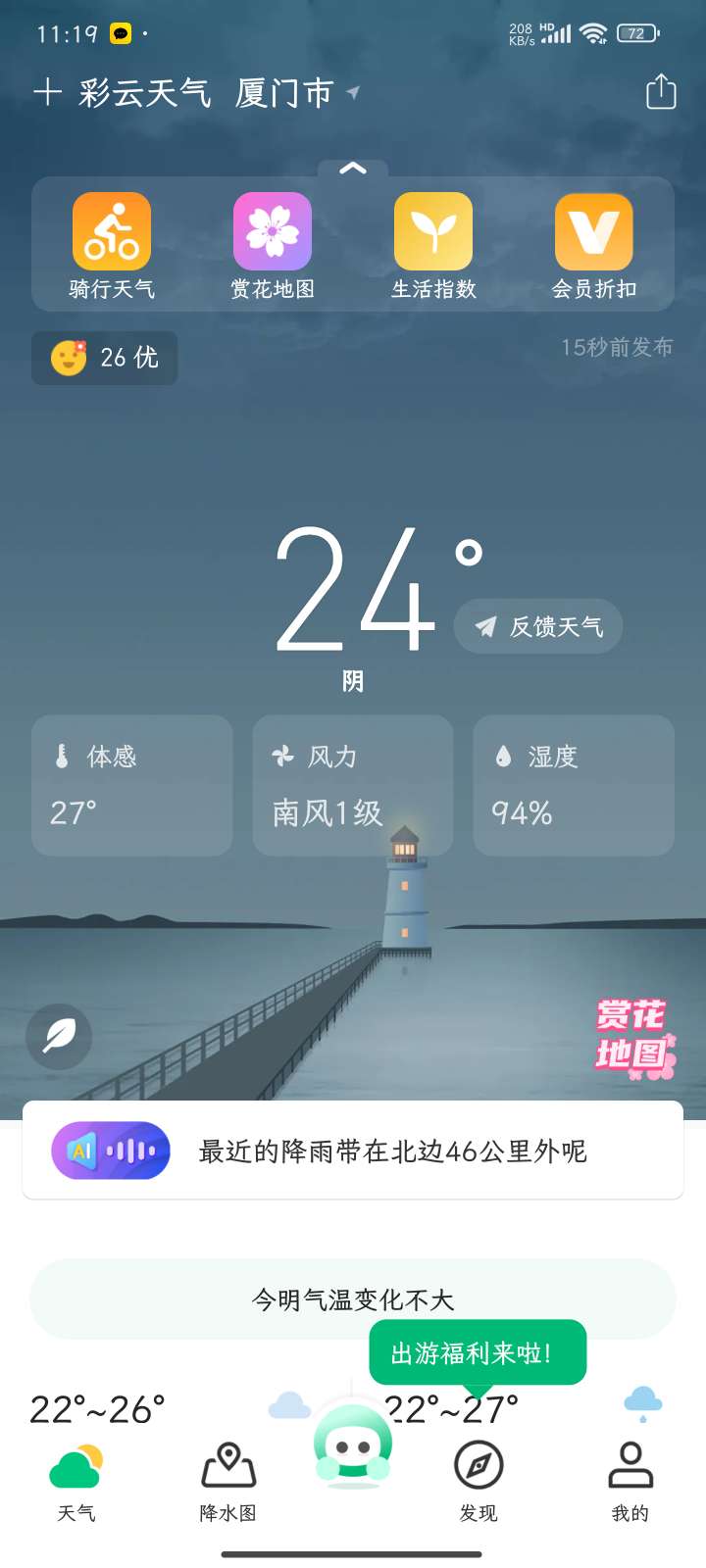Open 生活指数
This screenshot has width=706, height=1568.
pos(433,245)
